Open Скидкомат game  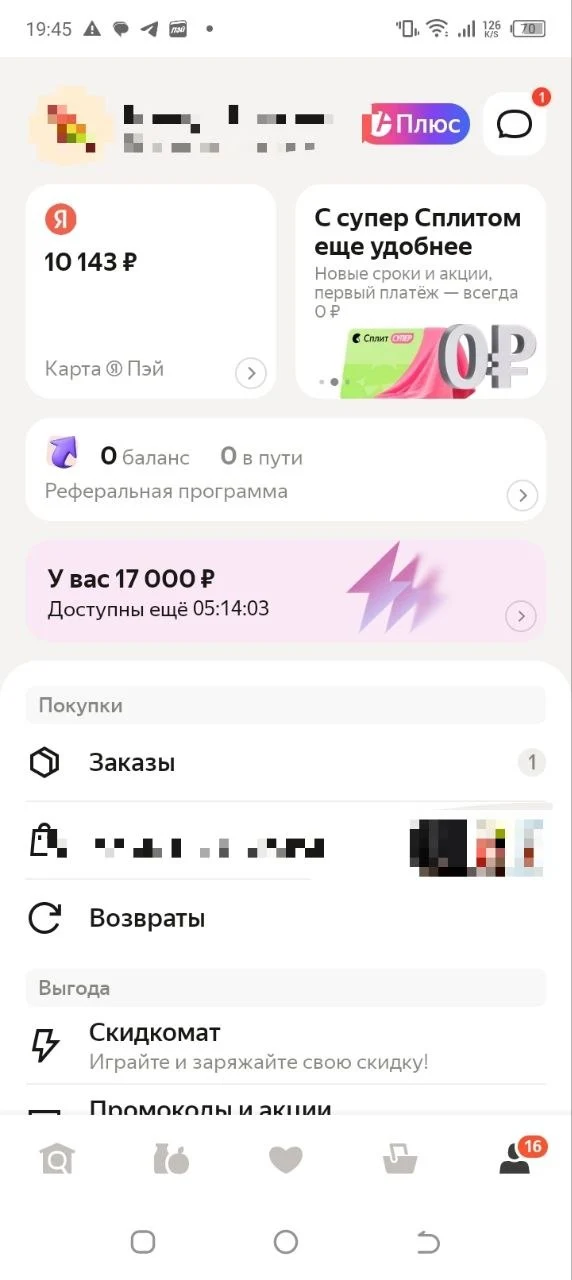coord(286,1046)
